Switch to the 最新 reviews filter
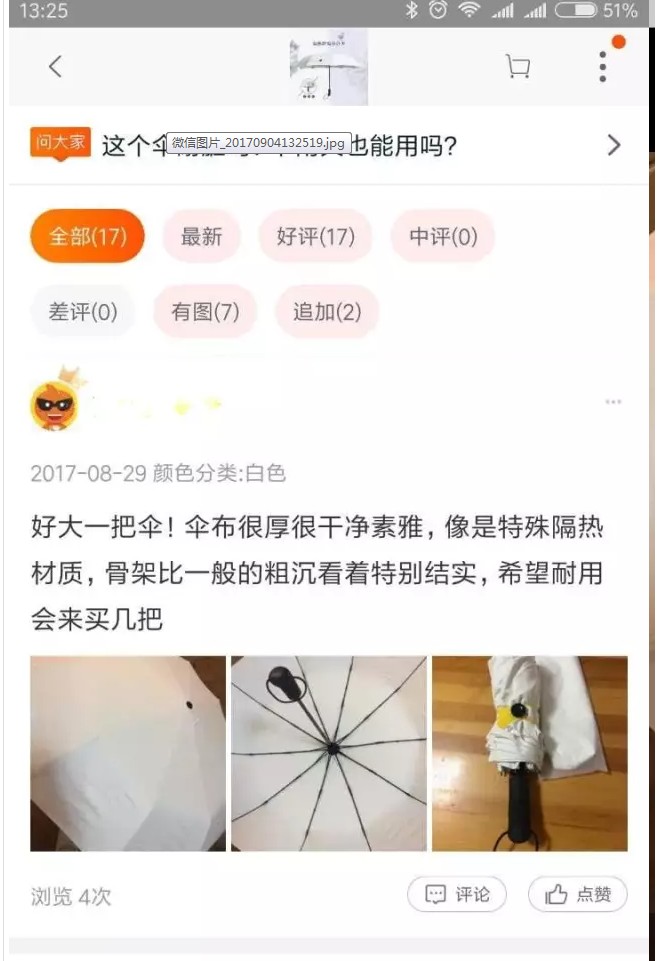 click(201, 237)
